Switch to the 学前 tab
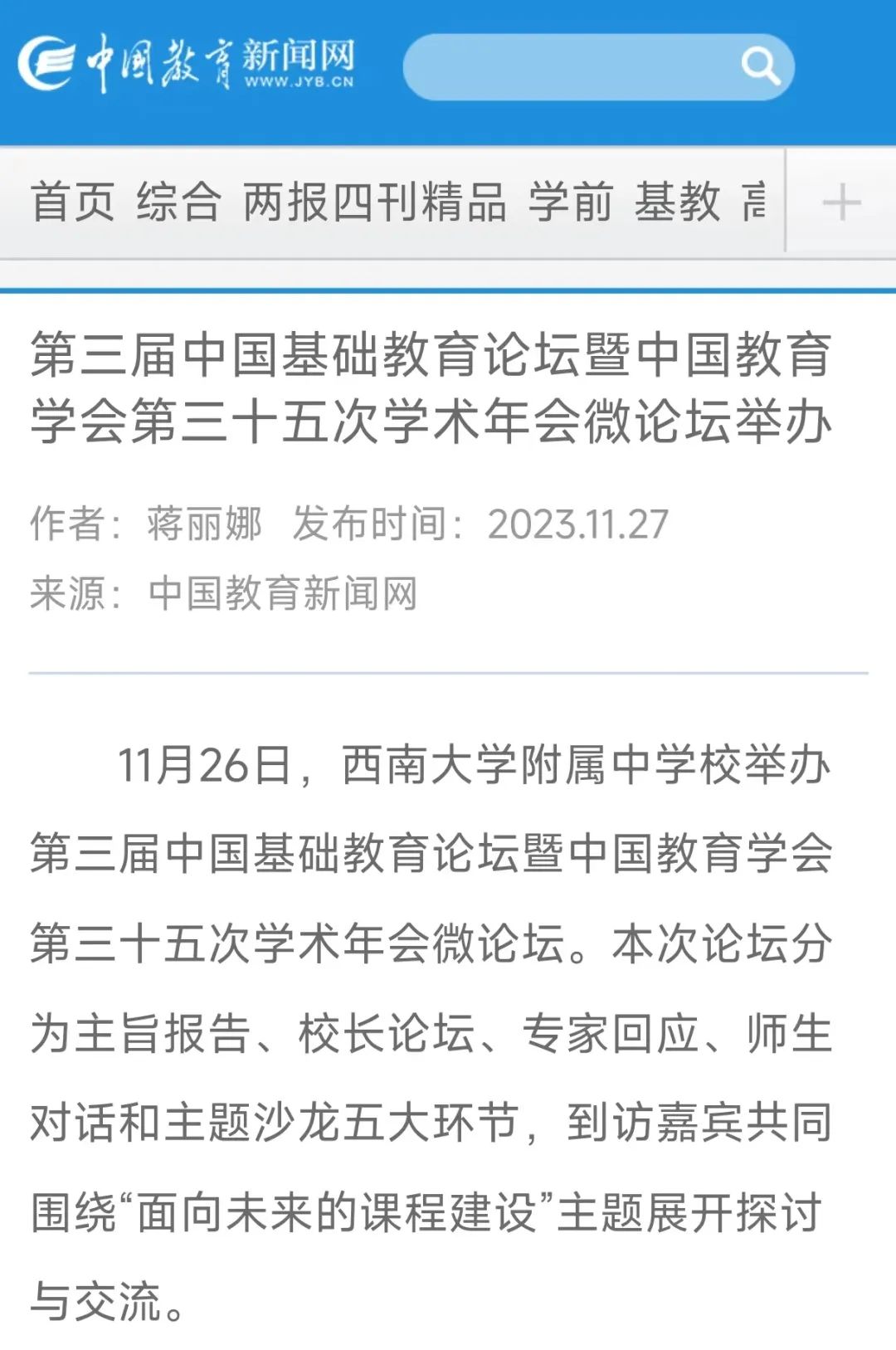 coord(571,202)
